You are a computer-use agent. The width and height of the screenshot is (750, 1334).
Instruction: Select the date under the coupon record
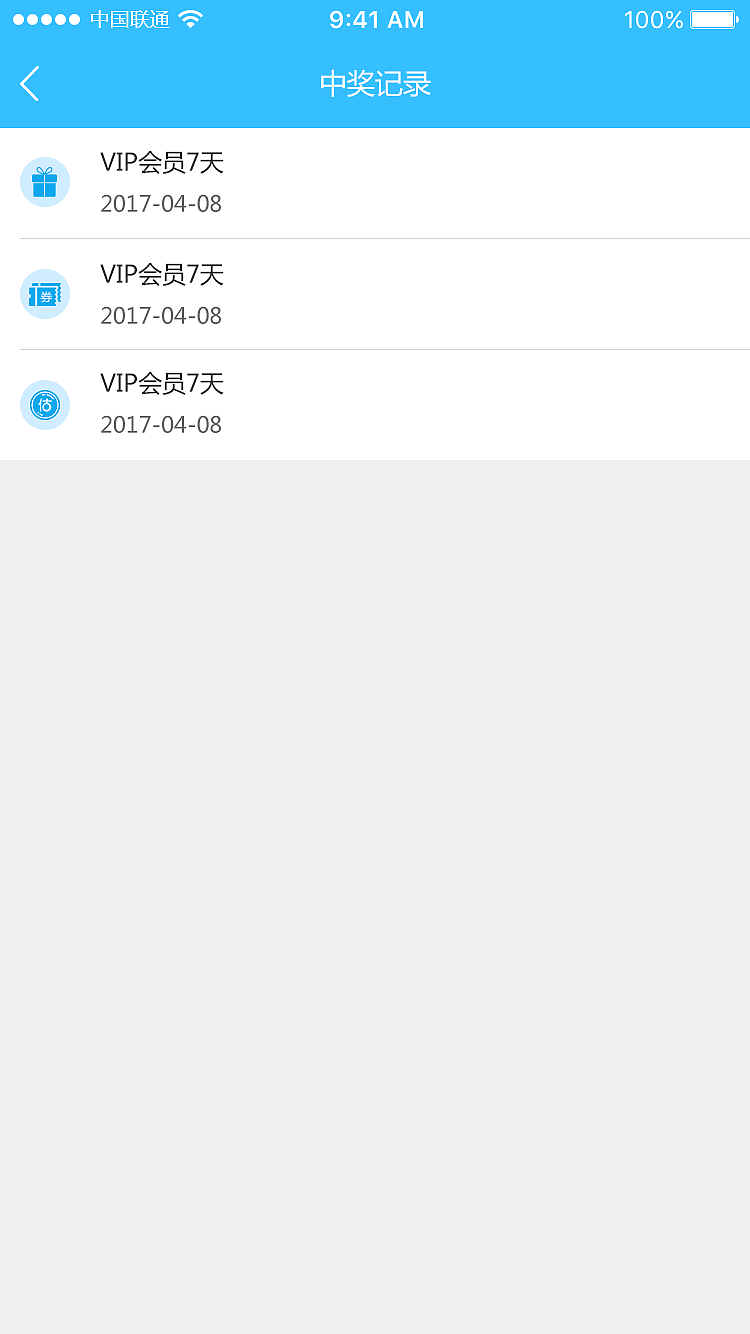pos(161,316)
